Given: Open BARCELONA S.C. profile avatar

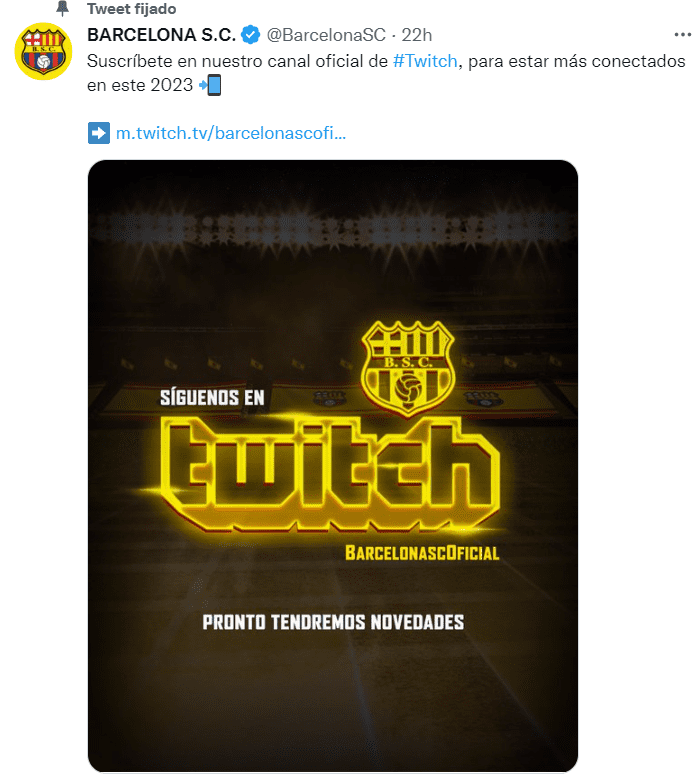Looking at the screenshot, I should coord(43,52).
